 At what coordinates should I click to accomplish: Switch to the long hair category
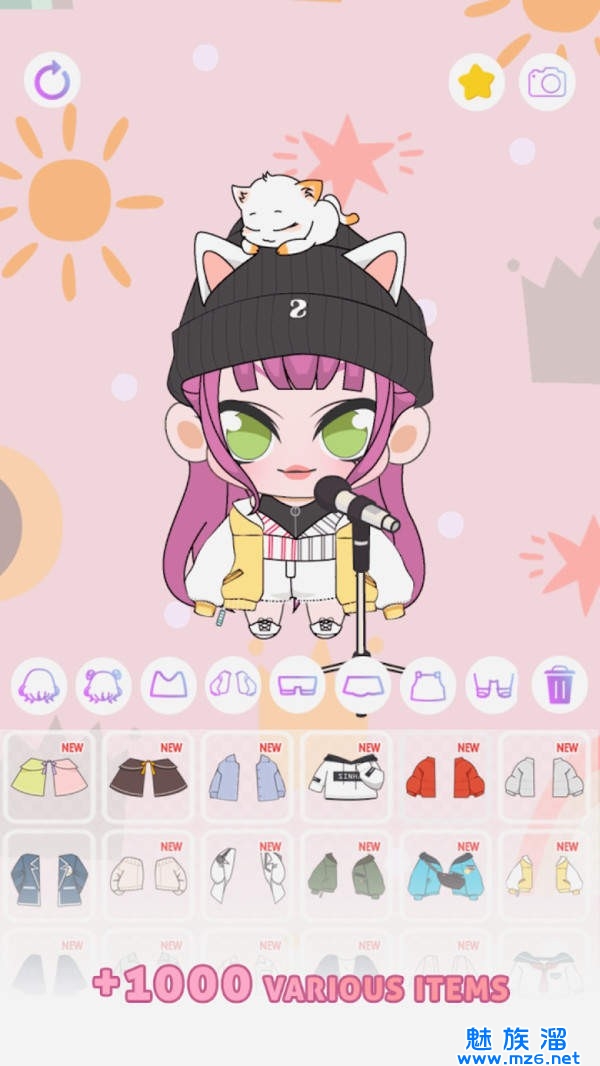click(40, 686)
